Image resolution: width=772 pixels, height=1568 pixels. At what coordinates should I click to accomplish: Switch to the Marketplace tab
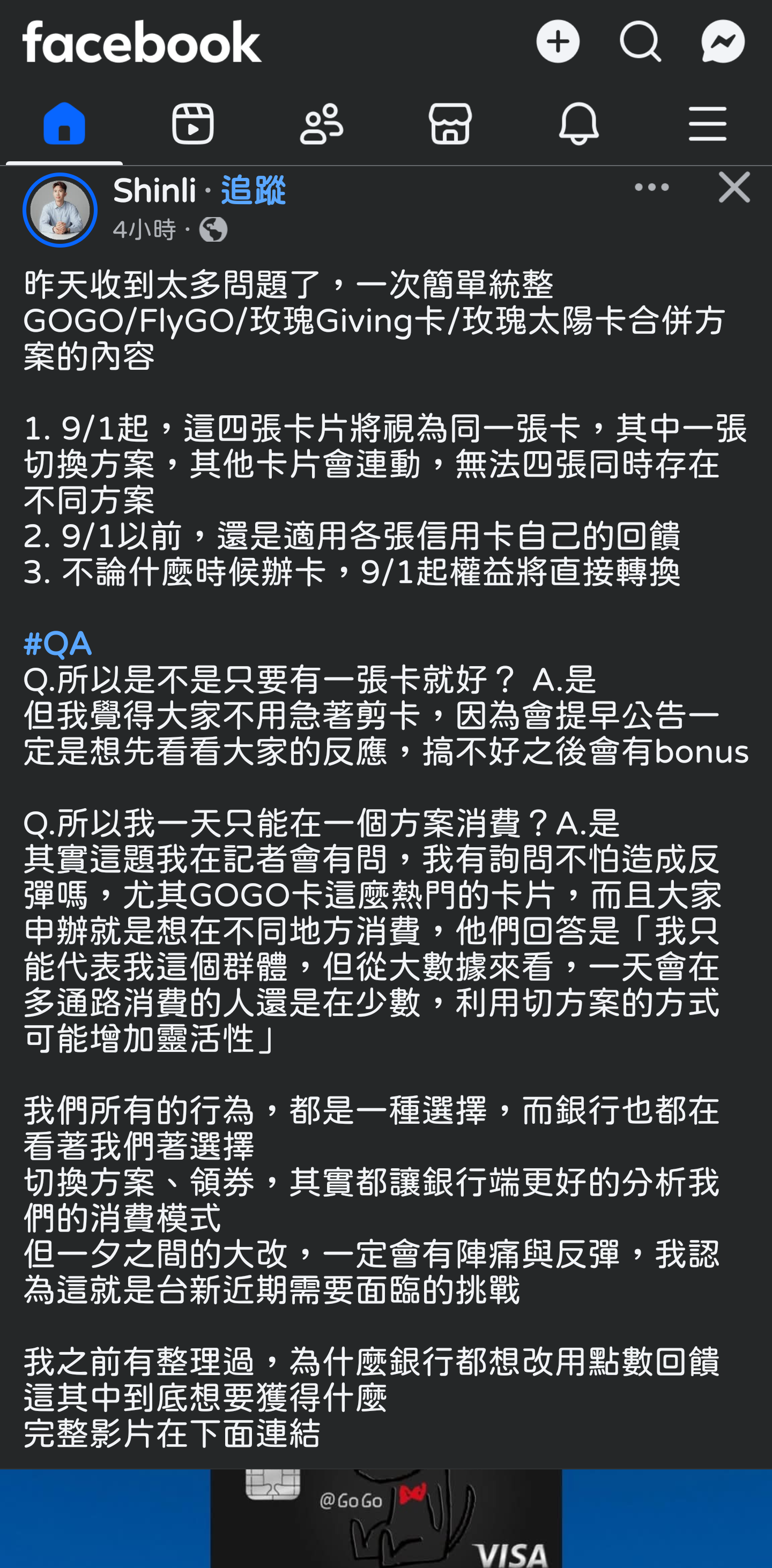pos(450,124)
